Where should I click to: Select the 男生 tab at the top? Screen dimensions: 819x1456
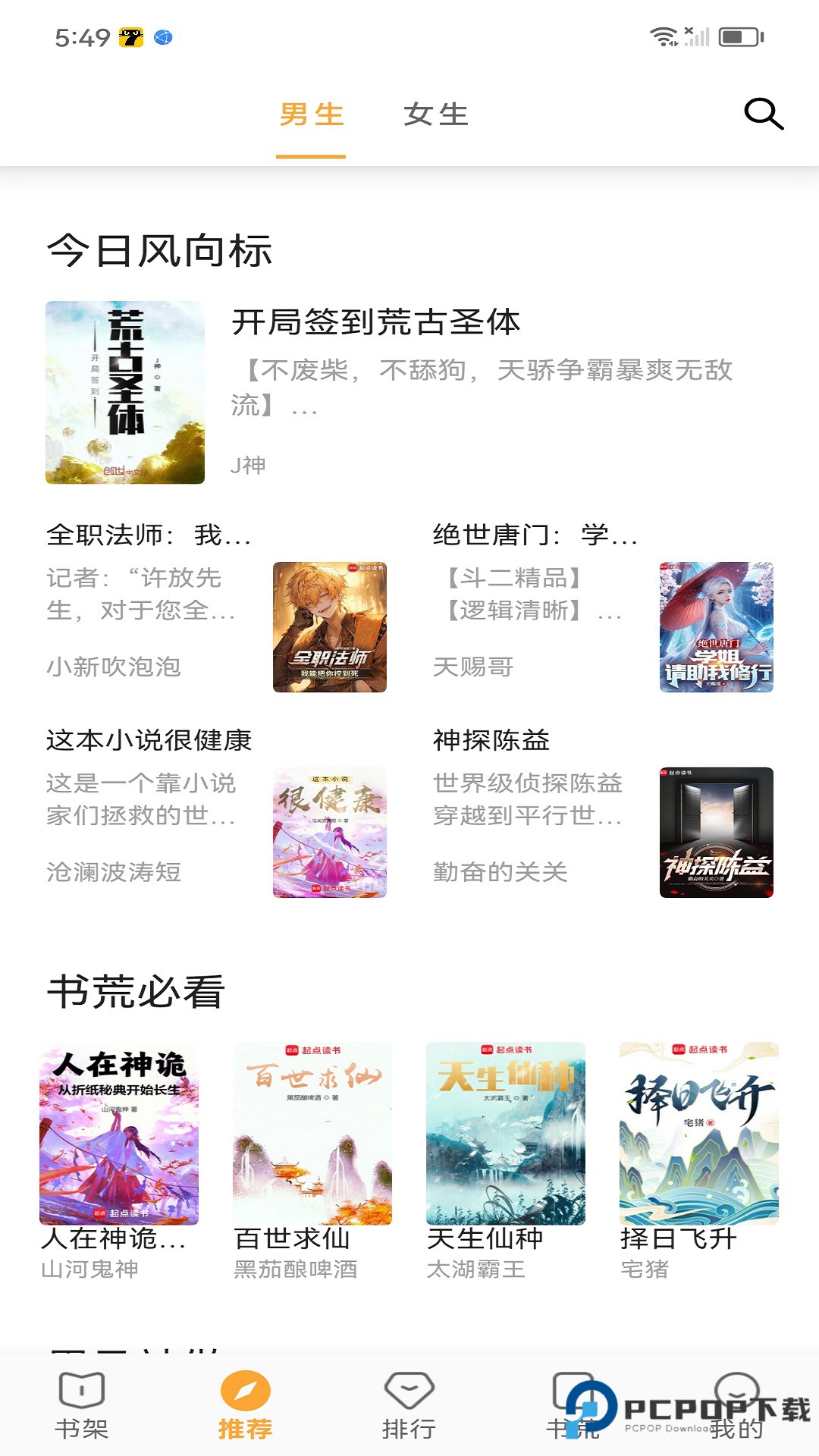tap(311, 115)
